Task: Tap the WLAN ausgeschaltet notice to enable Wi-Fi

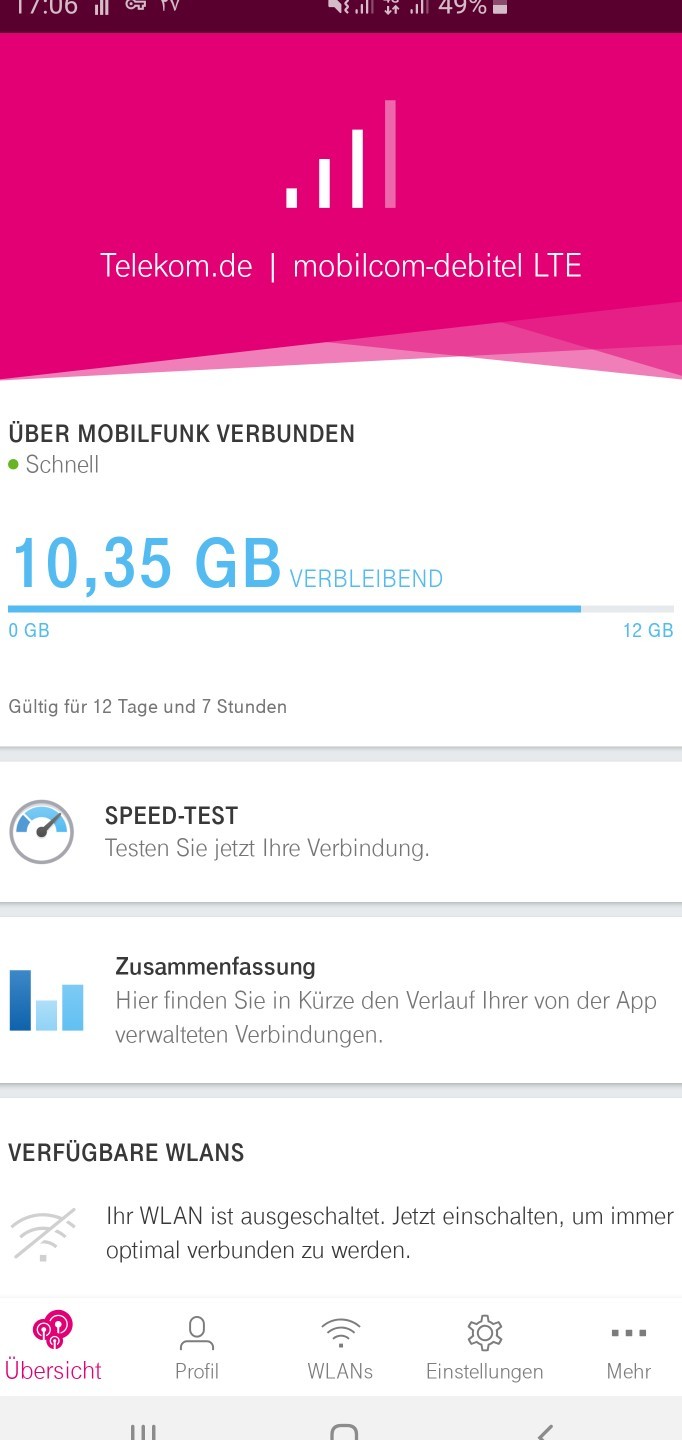Action: 341,1233
